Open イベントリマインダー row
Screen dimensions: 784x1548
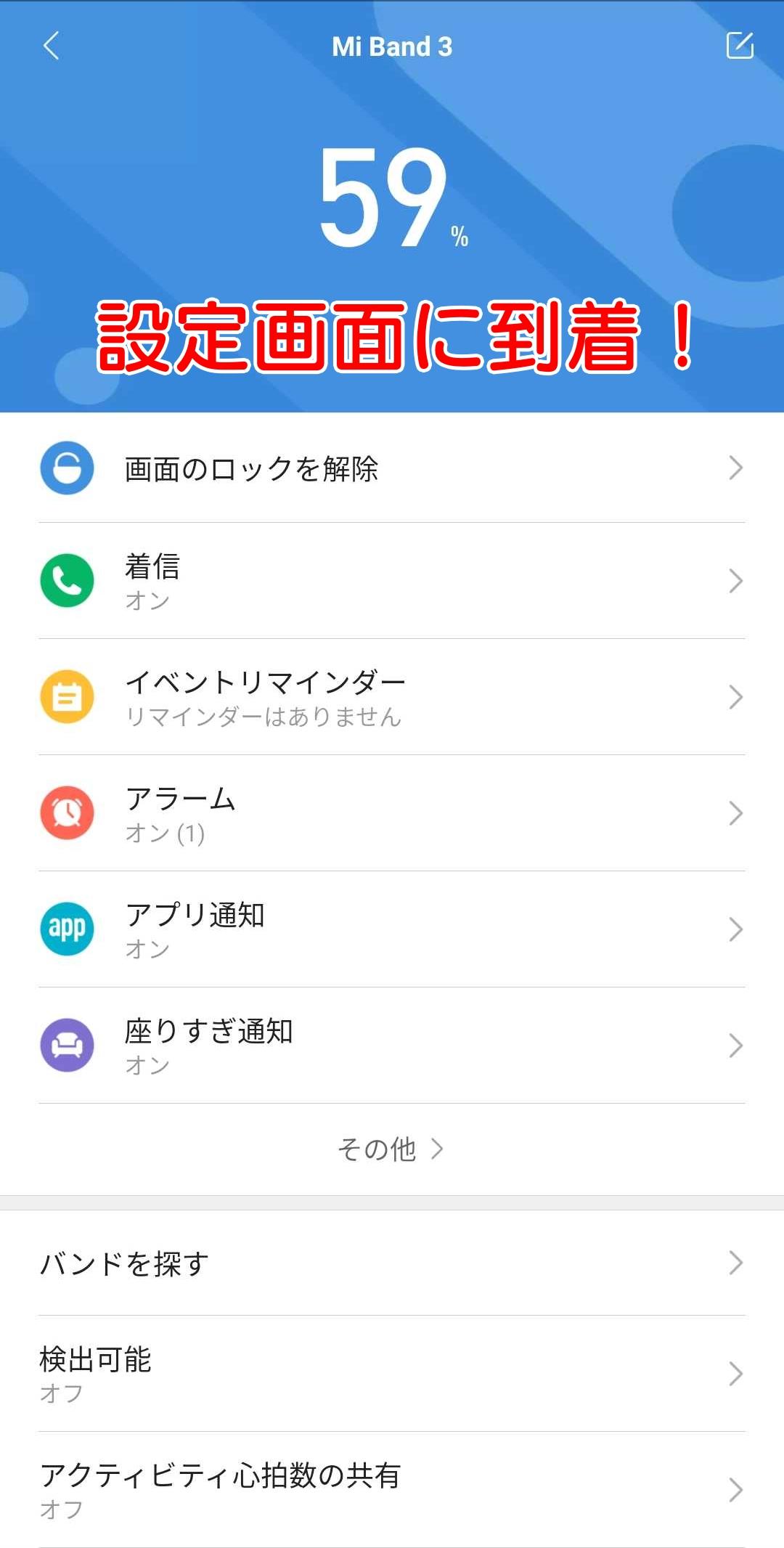[x=392, y=697]
